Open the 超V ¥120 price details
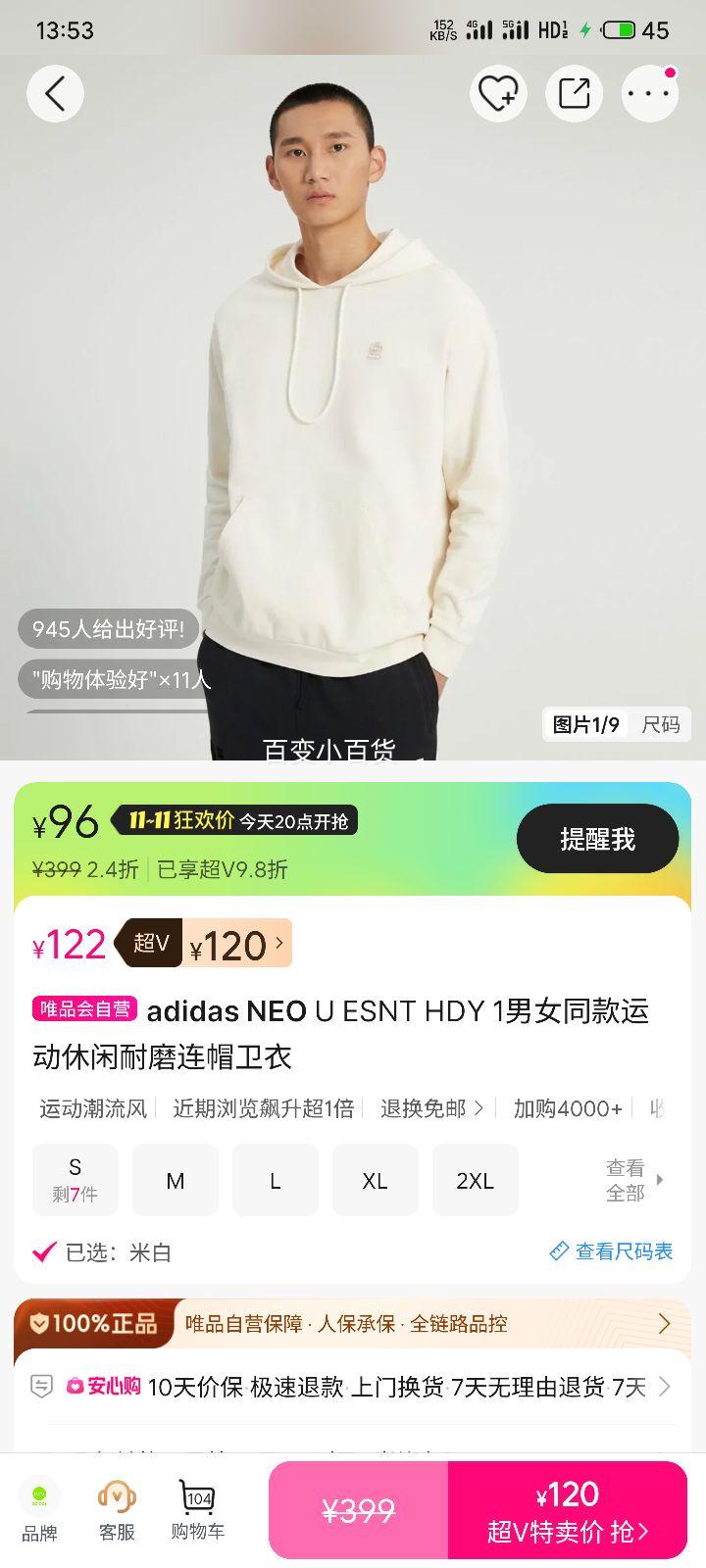706x1568 pixels. coord(235,944)
